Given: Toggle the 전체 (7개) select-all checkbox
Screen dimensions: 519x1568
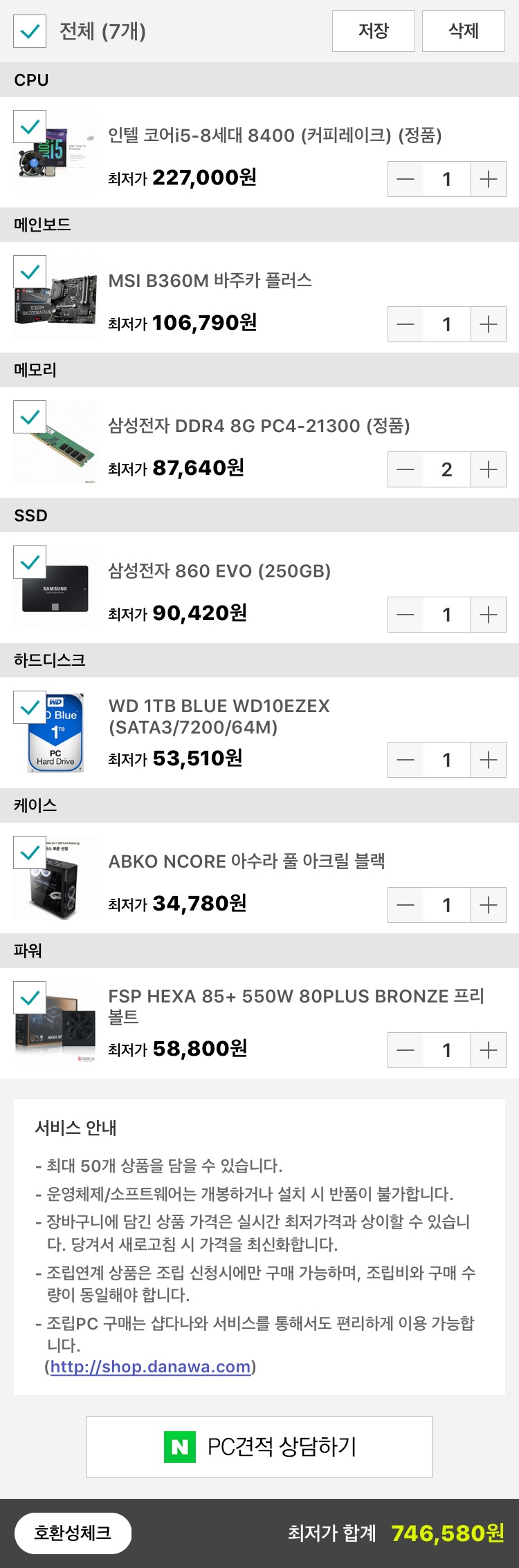Looking at the screenshot, I should (30, 31).
